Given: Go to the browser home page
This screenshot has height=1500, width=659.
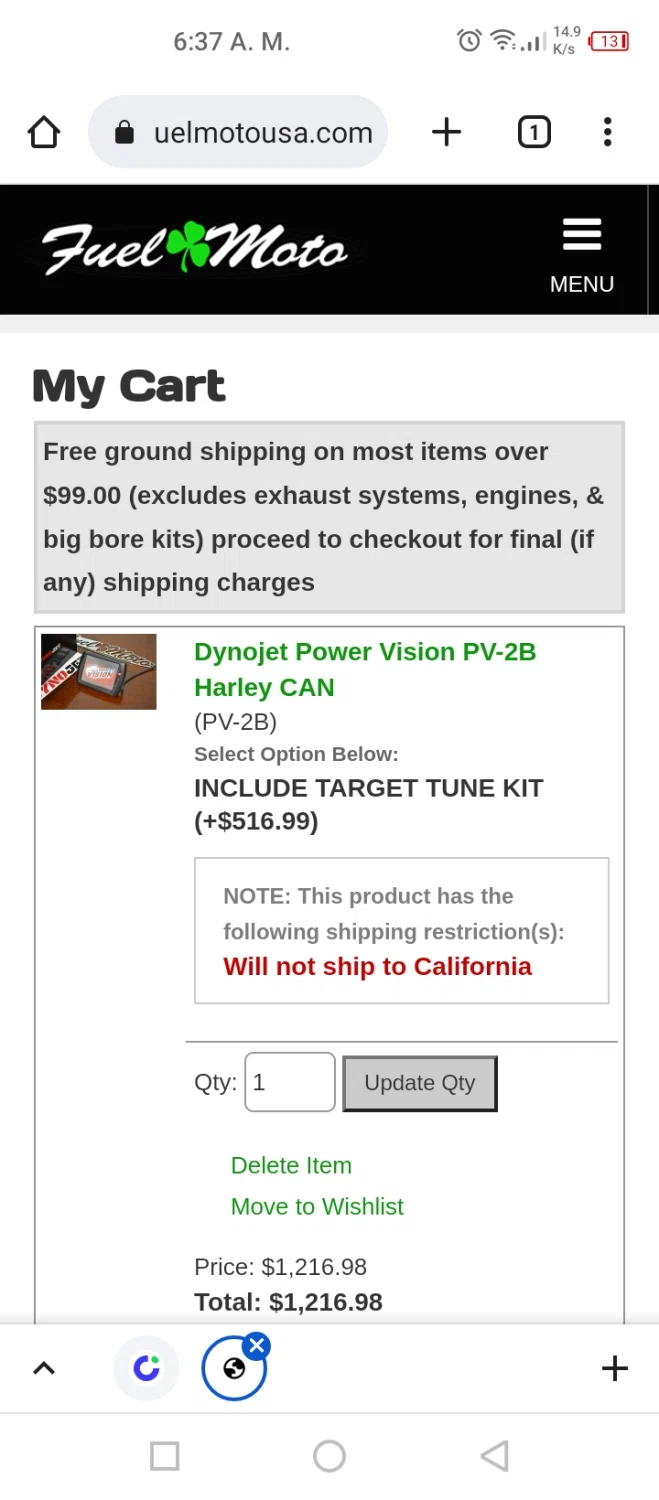Looking at the screenshot, I should [44, 132].
